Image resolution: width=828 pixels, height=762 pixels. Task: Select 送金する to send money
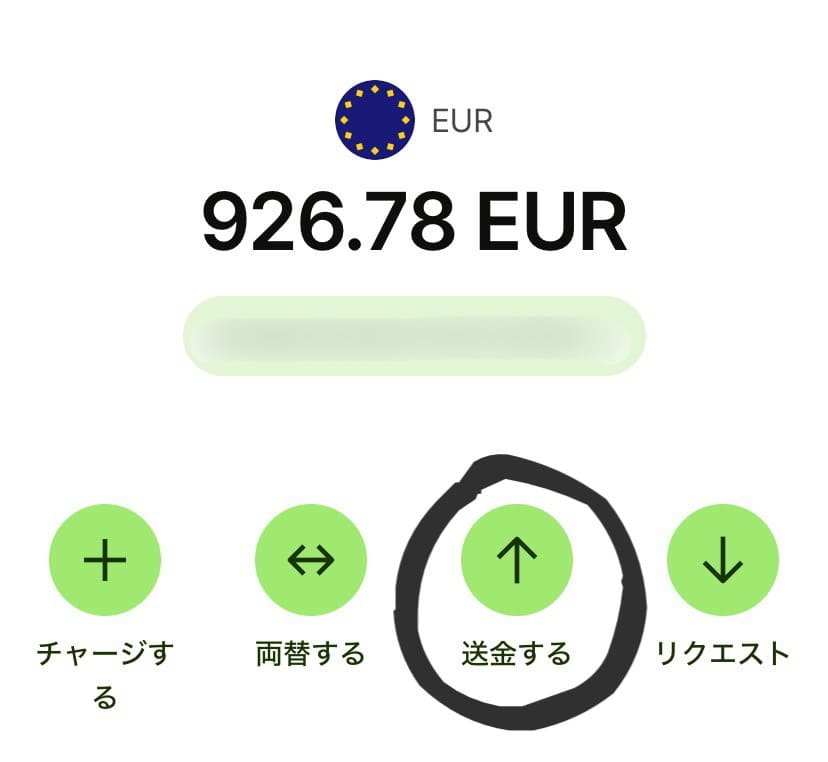coord(516,560)
